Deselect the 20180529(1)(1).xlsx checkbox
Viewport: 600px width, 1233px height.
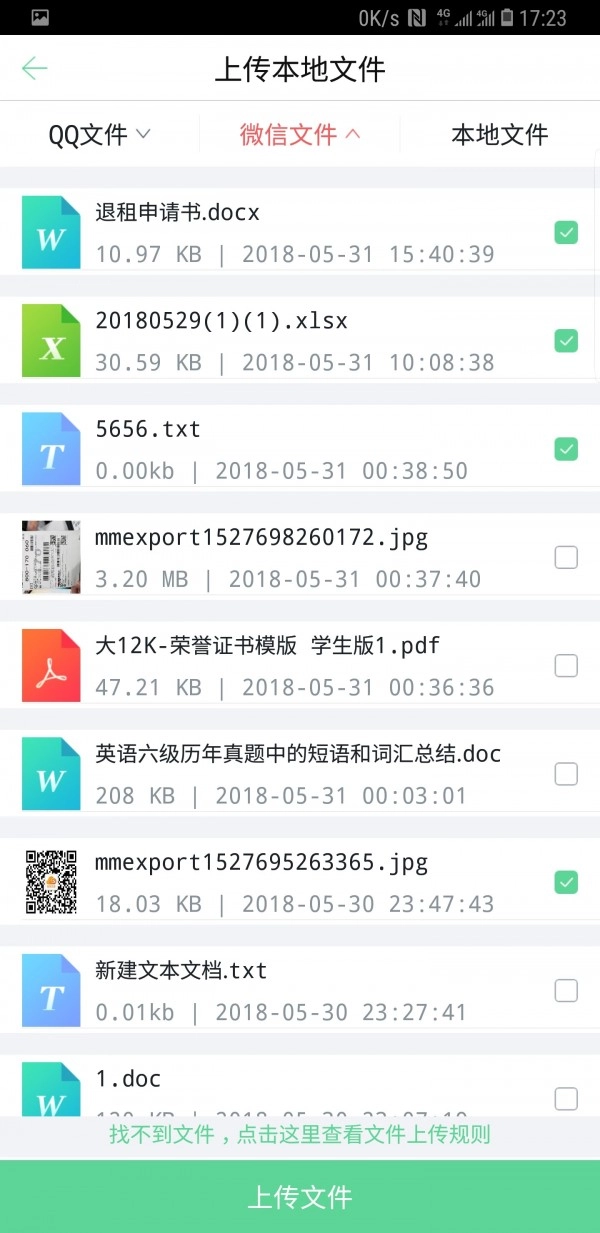[566, 341]
